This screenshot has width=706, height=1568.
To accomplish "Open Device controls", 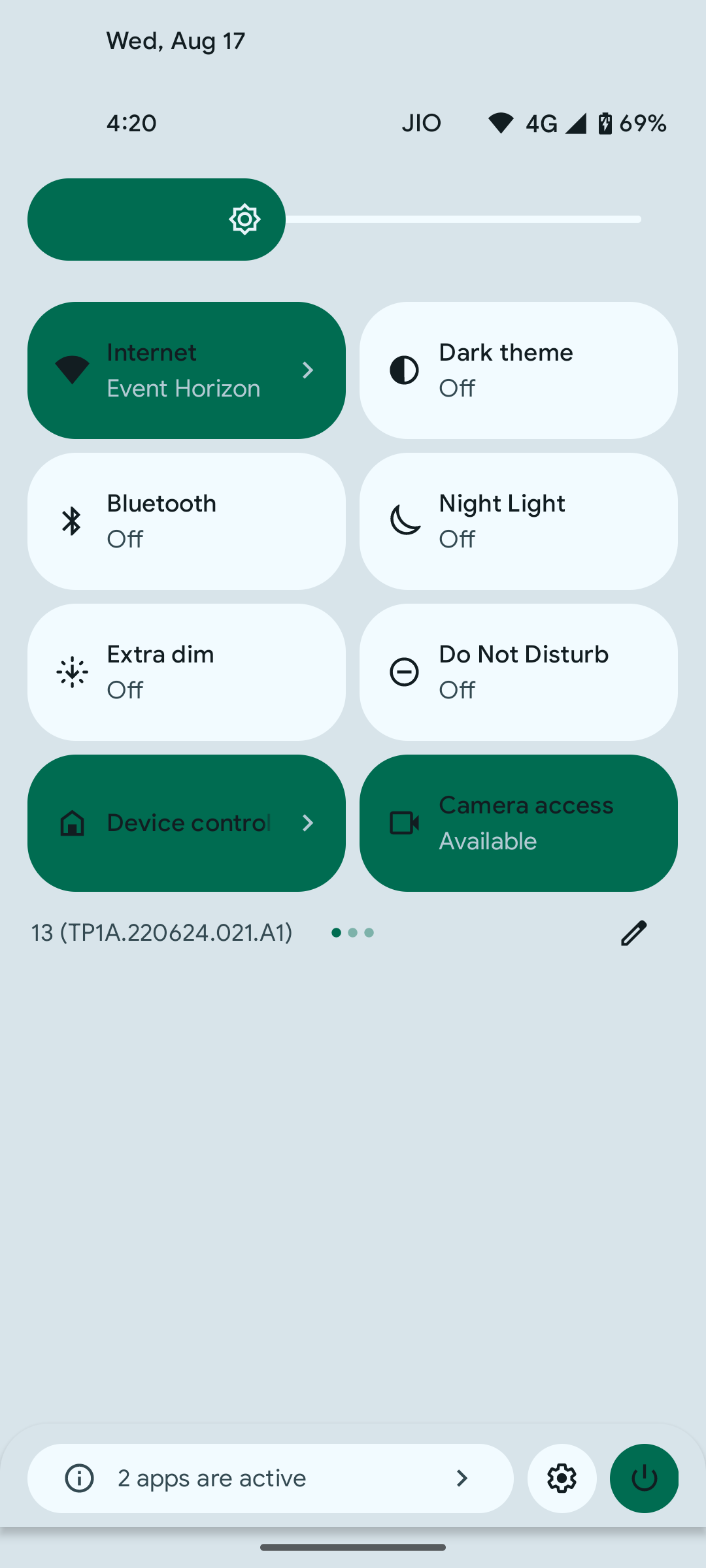I will coord(186,823).
